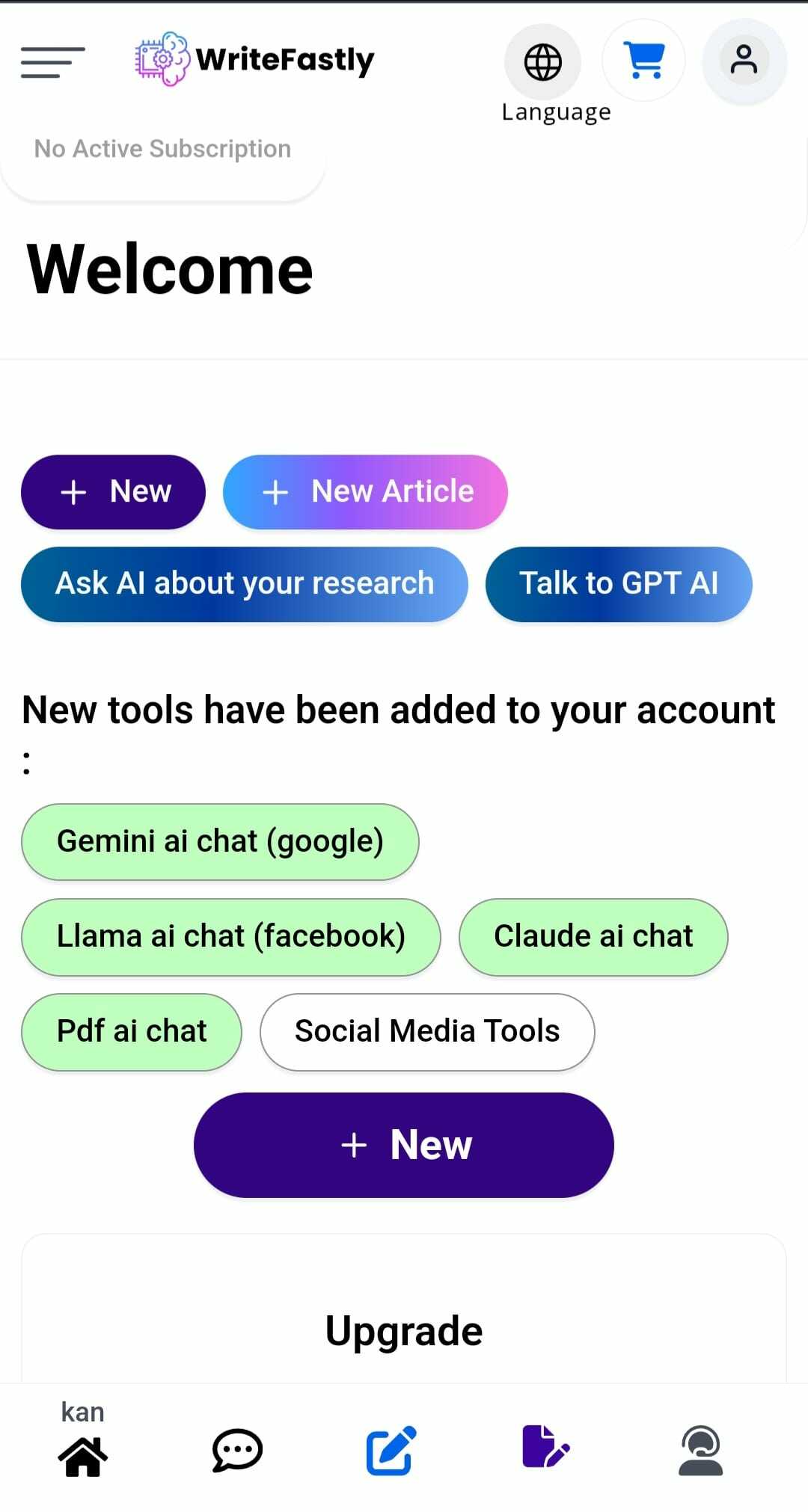Launch Llama ai chat (facebook)
Screen dimensions: 808x1512
coord(230,937)
